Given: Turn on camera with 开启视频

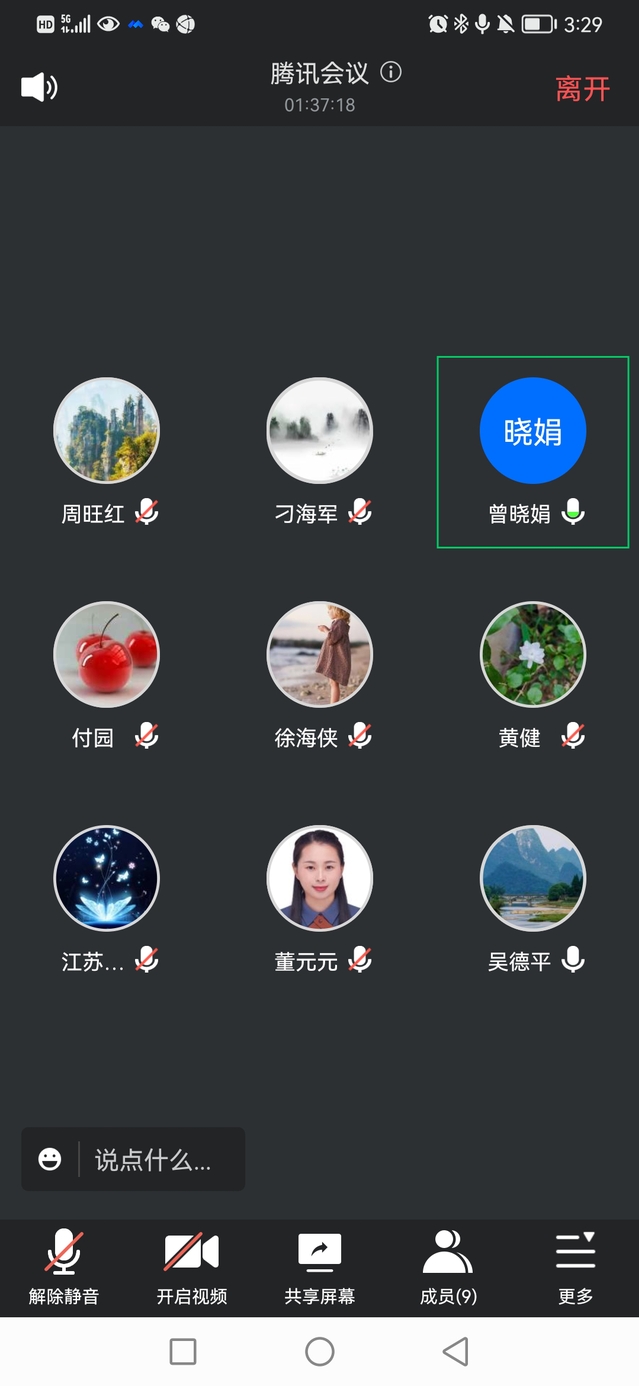Looking at the screenshot, I should pos(192,1266).
